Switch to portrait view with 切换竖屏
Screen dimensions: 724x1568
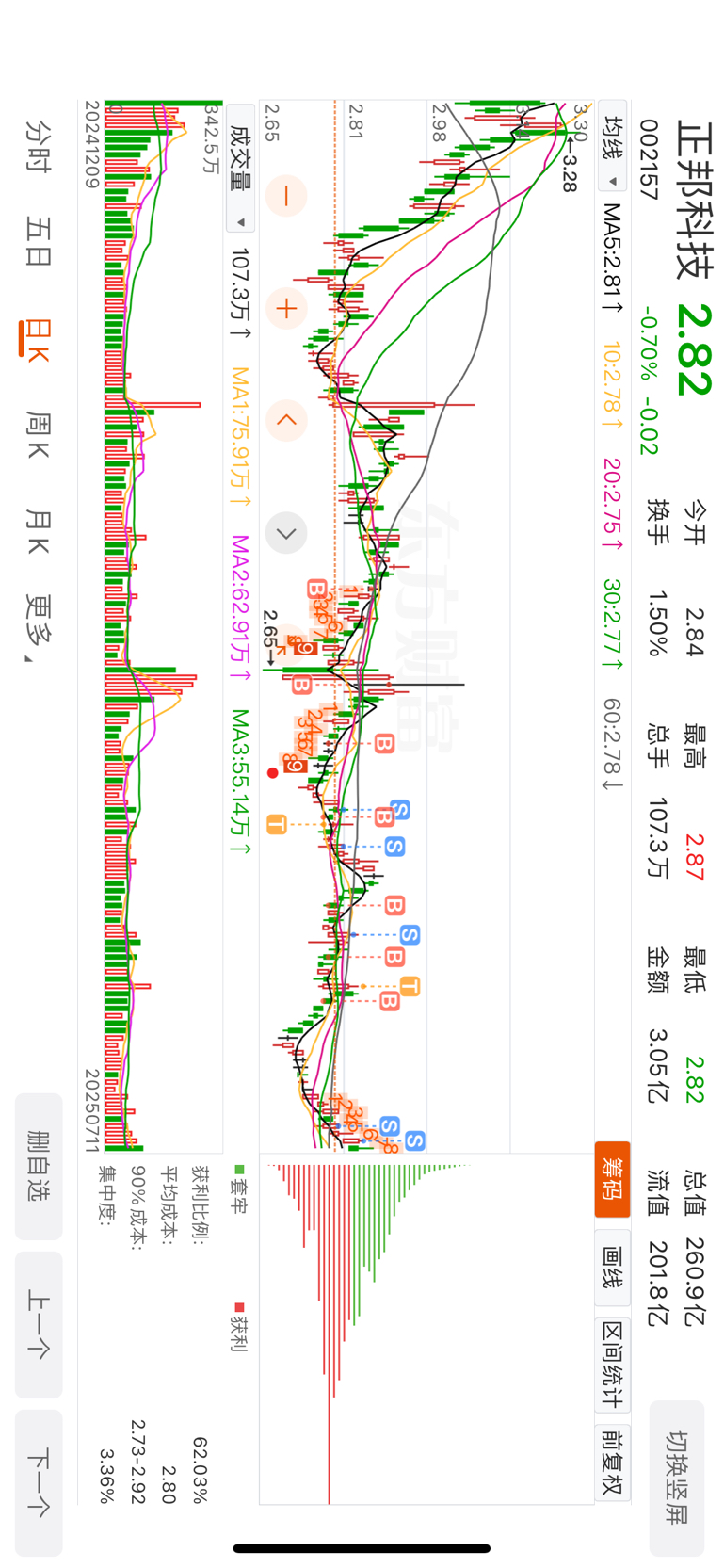click(676, 1478)
